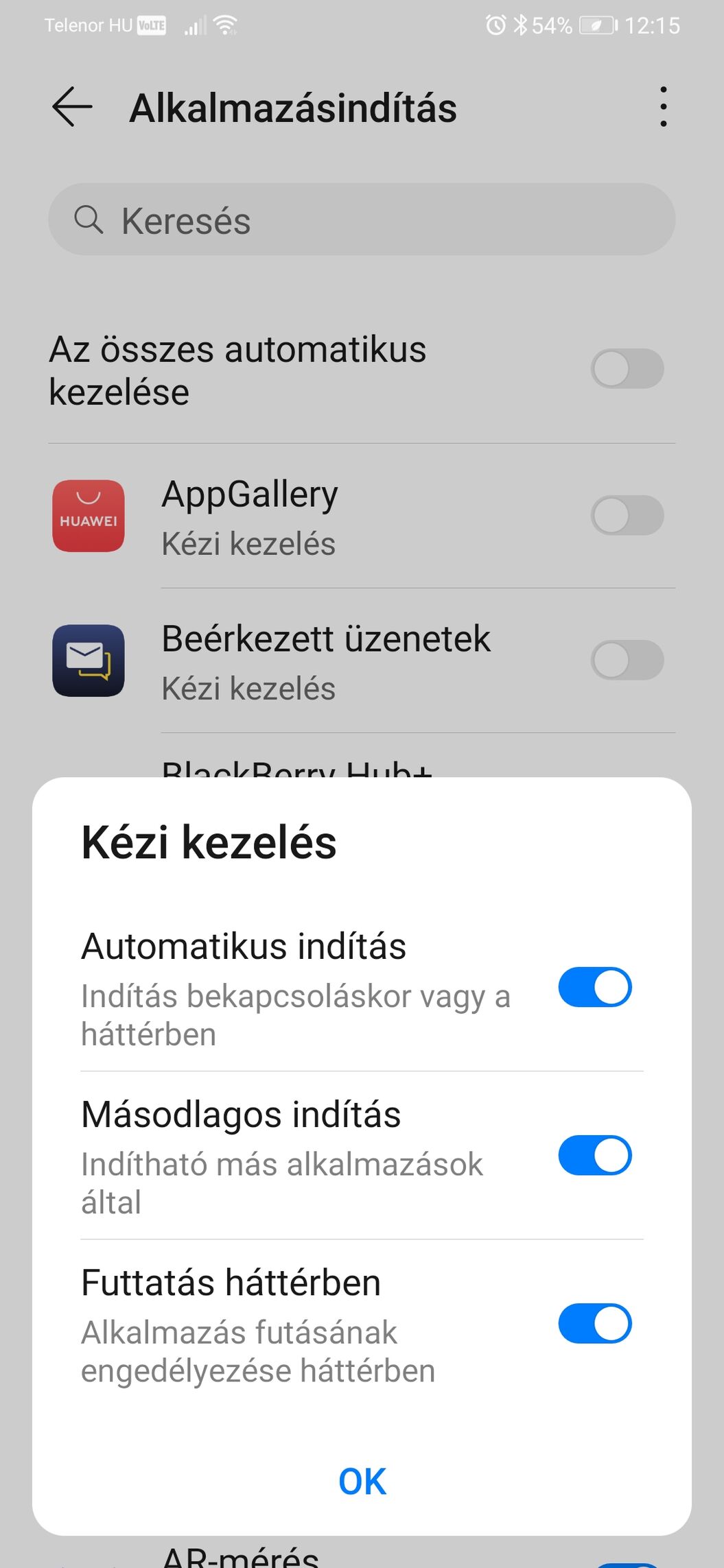
Task: Enable Az összes automatikus kezelése
Action: coord(627,369)
